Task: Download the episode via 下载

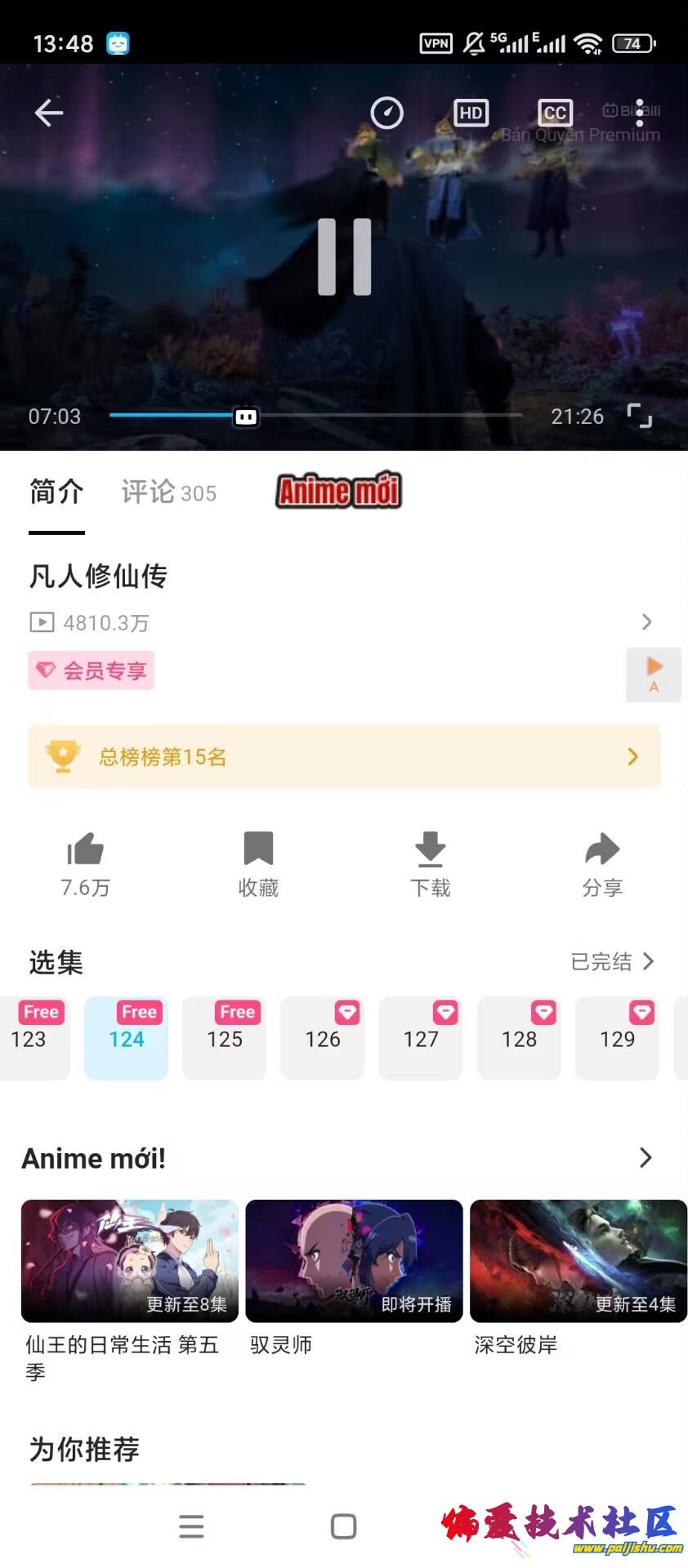Action: point(430,864)
